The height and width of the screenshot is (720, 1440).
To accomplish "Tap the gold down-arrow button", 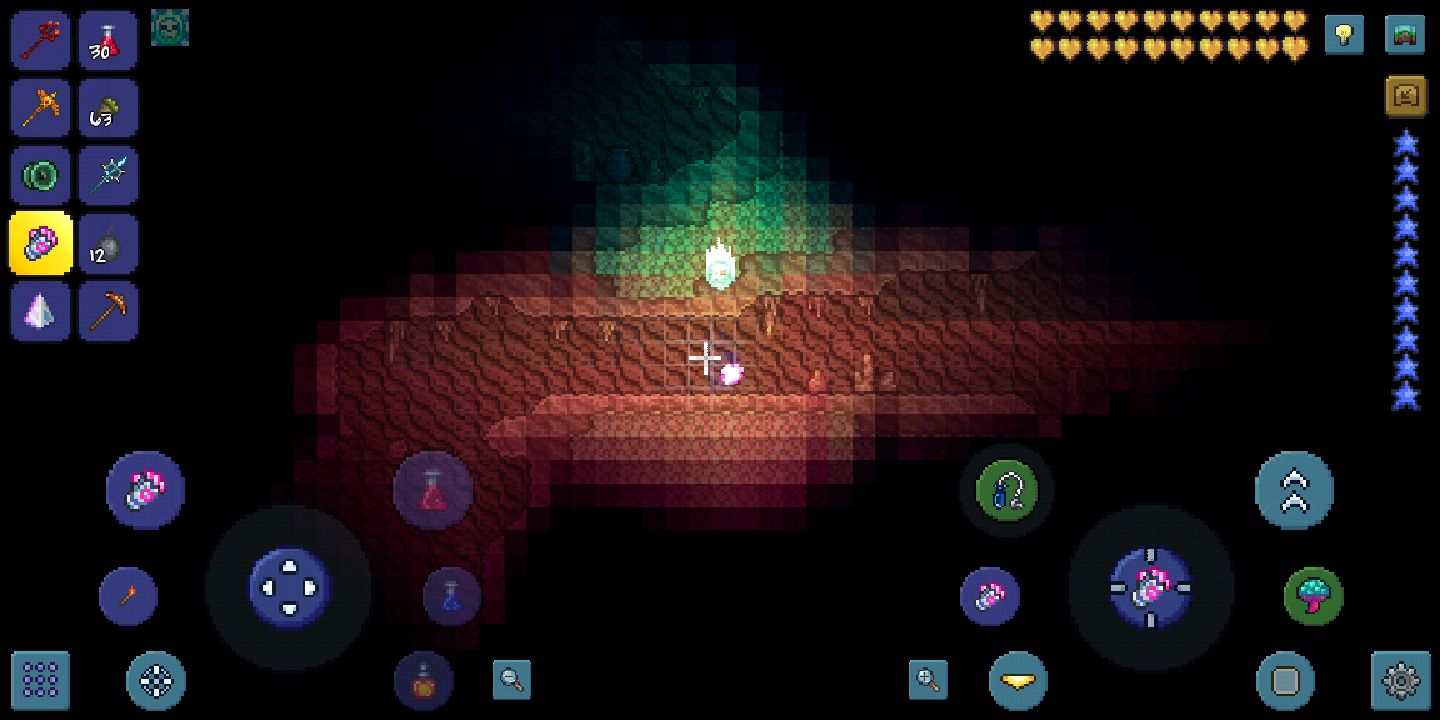I will coord(1018,681).
